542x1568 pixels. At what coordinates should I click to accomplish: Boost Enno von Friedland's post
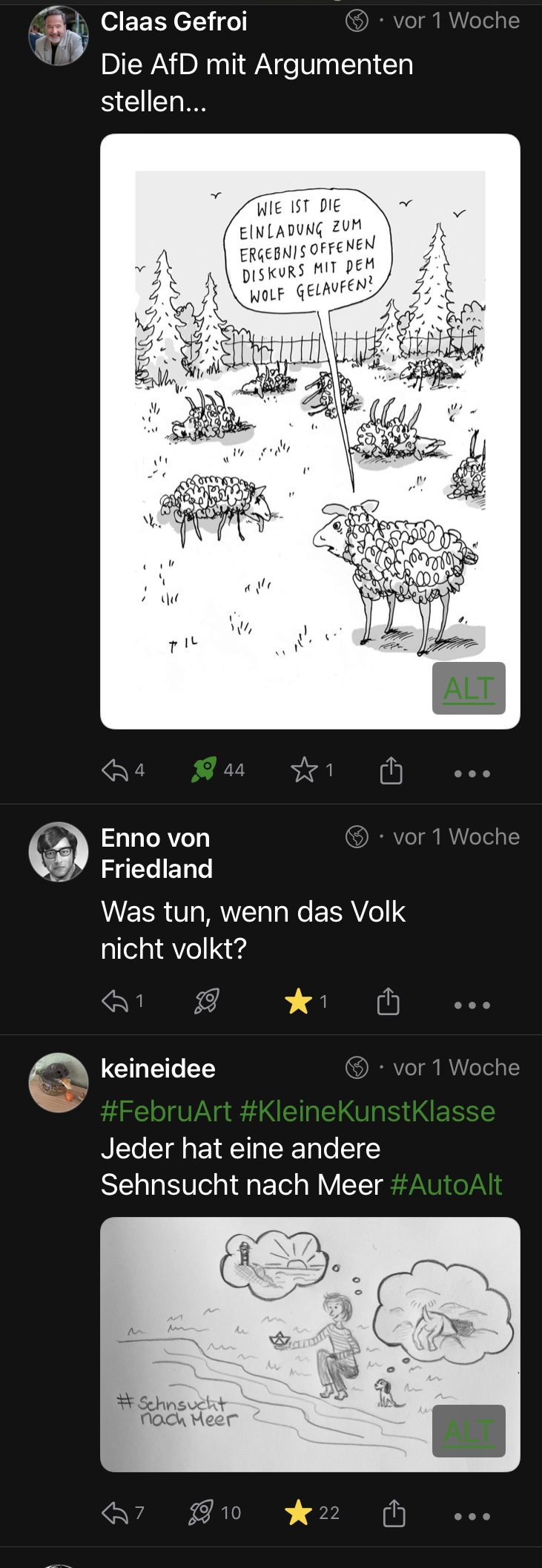206,1002
